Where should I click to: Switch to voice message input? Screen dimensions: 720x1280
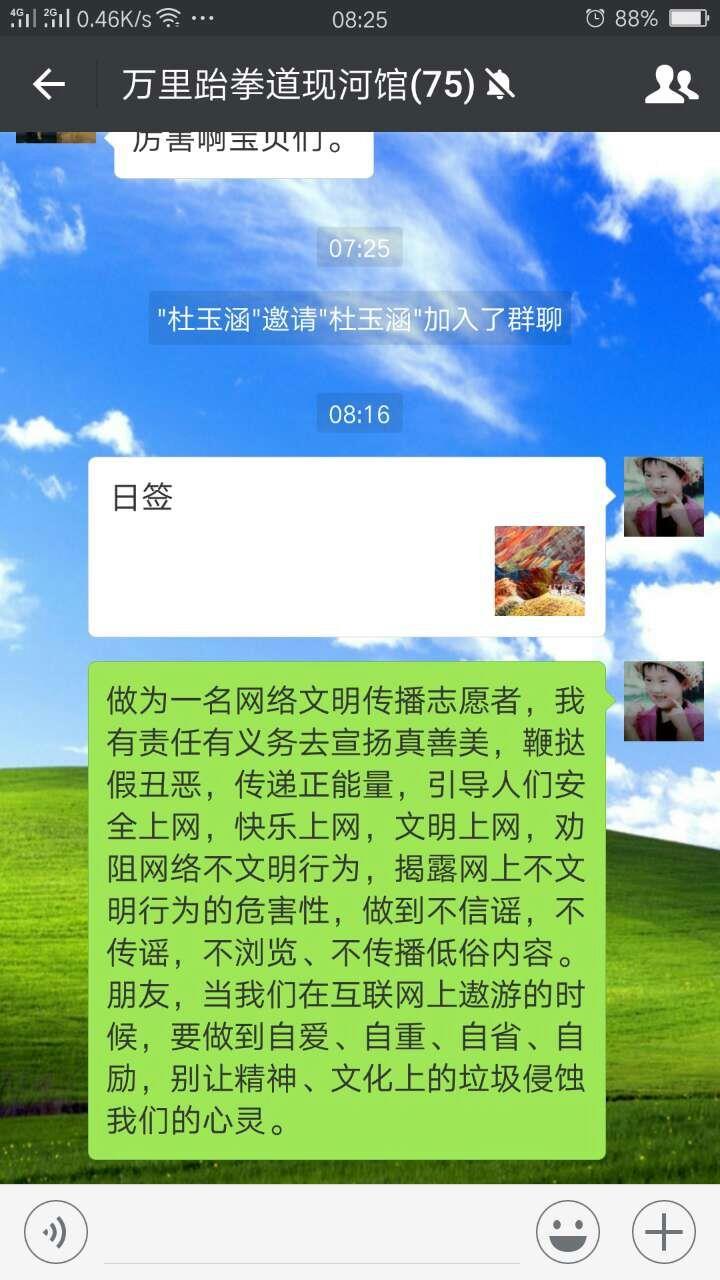[x=56, y=1232]
